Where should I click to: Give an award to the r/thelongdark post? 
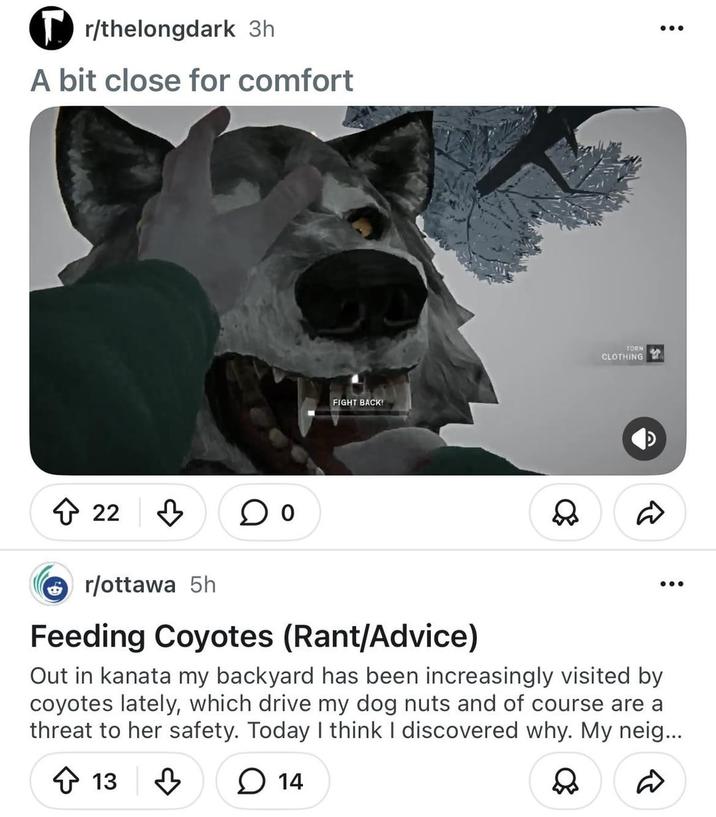pyautogui.click(x=565, y=513)
